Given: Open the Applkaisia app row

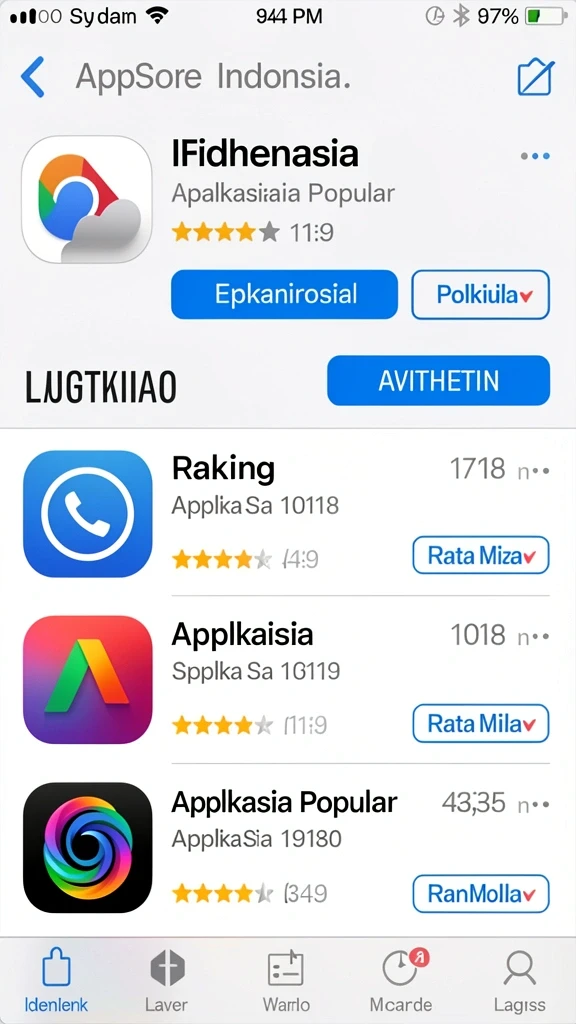Looking at the screenshot, I should click(x=288, y=679).
